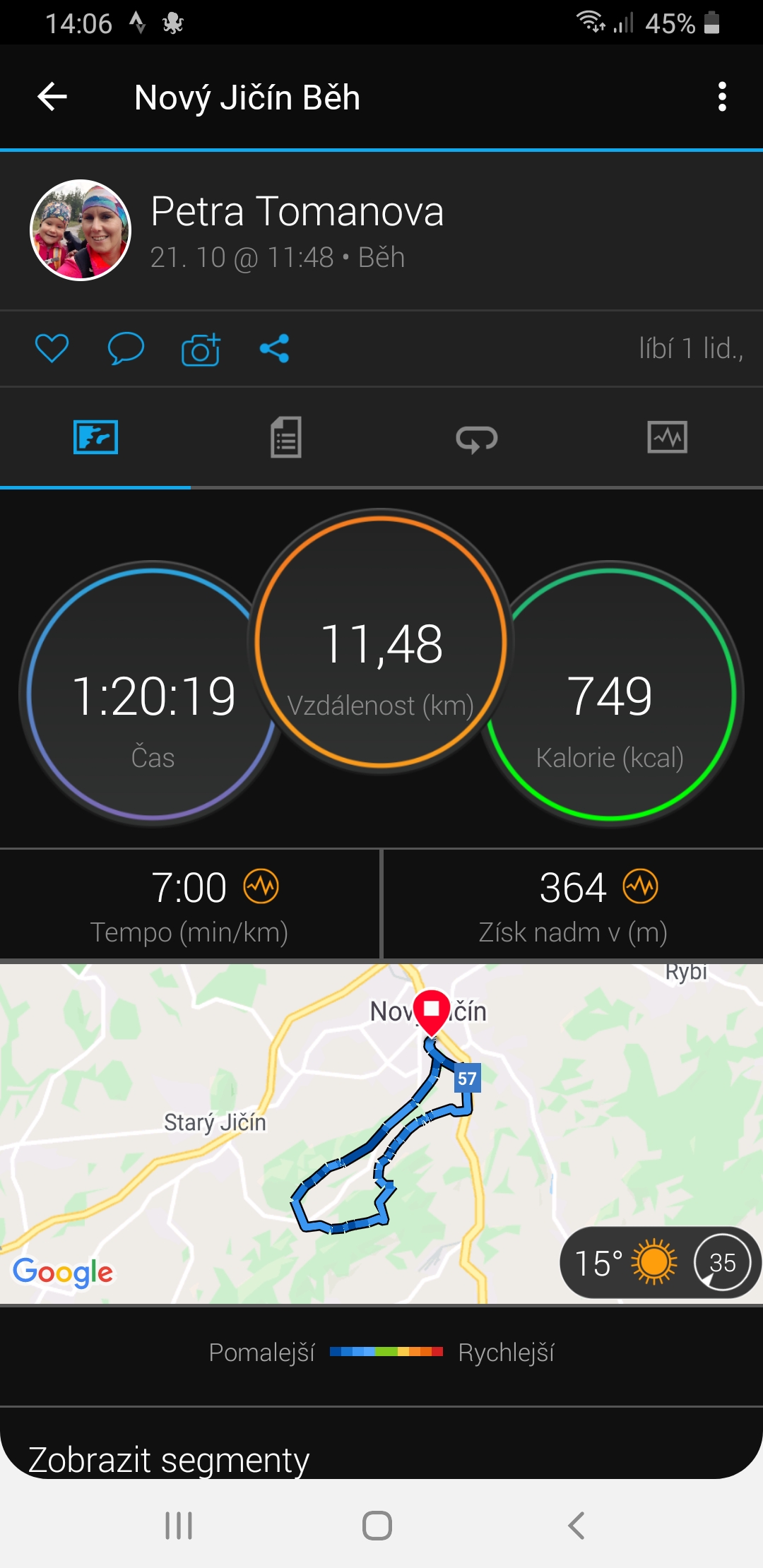Viewport: 763px width, 1568px height.
Task: Tap the system home button
Action: click(377, 1525)
